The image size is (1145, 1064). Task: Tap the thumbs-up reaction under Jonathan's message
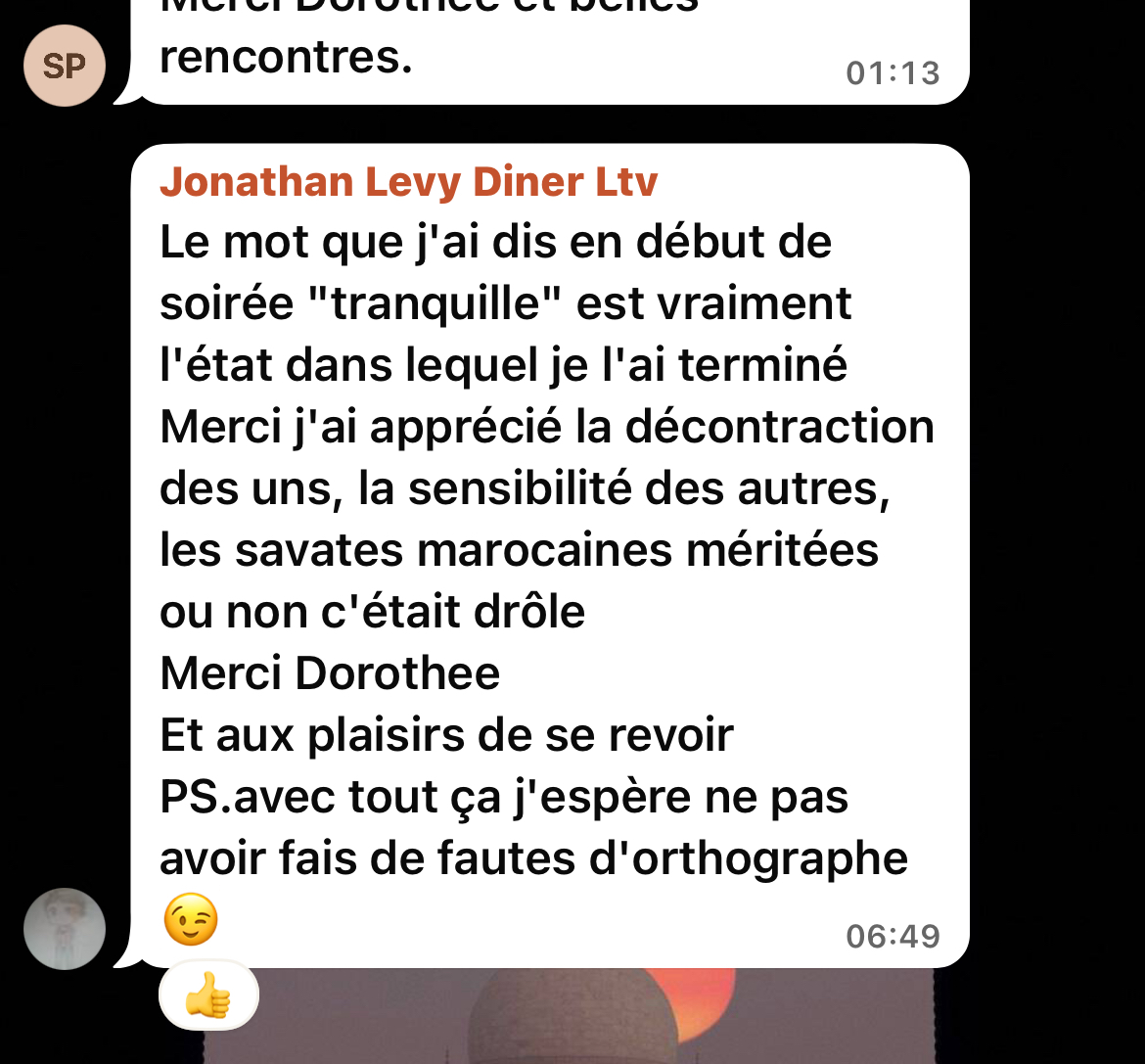pos(208,998)
